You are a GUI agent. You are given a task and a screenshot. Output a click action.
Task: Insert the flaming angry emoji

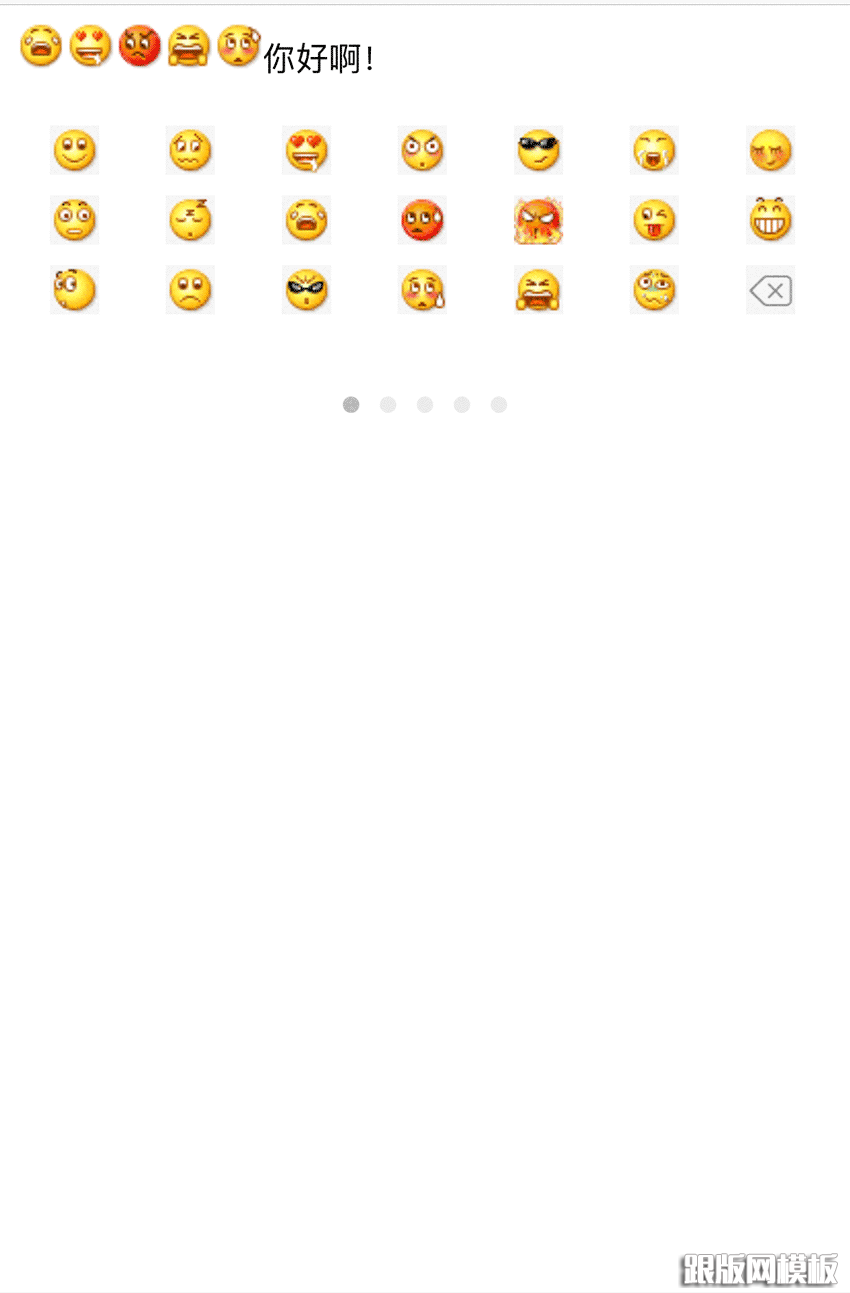point(538,221)
